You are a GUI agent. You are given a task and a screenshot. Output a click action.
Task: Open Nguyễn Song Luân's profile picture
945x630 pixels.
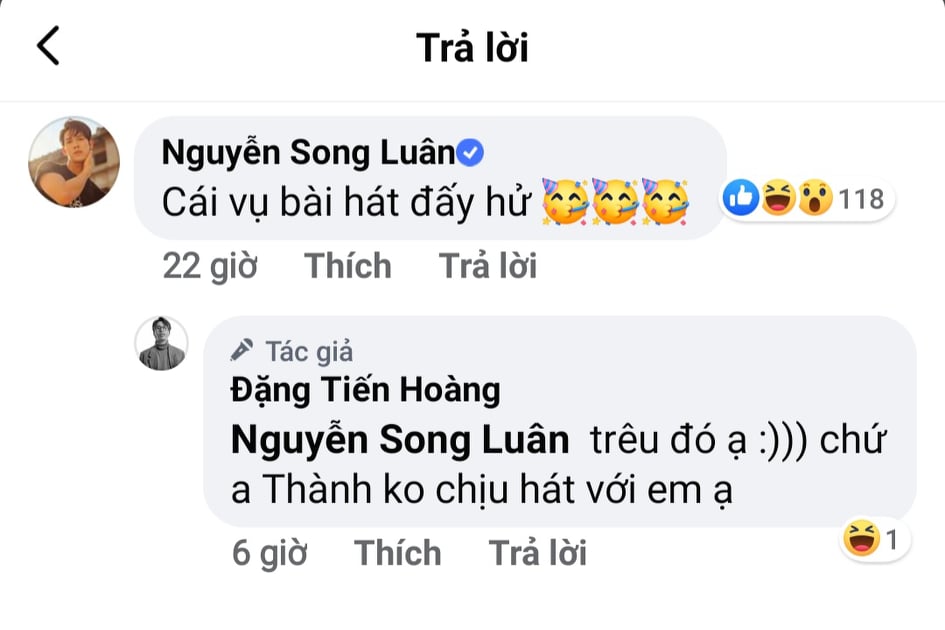(x=74, y=162)
